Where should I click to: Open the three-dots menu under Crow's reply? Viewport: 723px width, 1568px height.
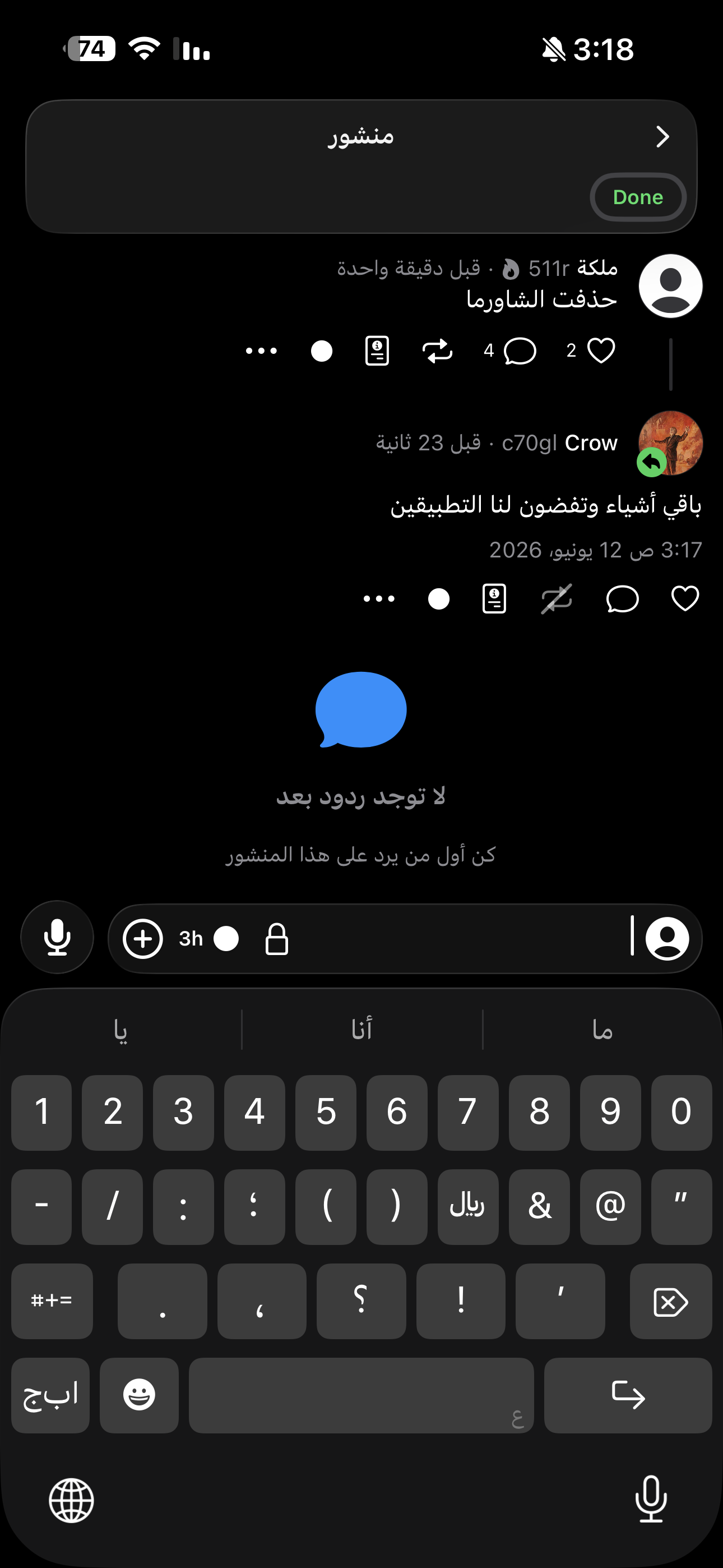coord(378,599)
